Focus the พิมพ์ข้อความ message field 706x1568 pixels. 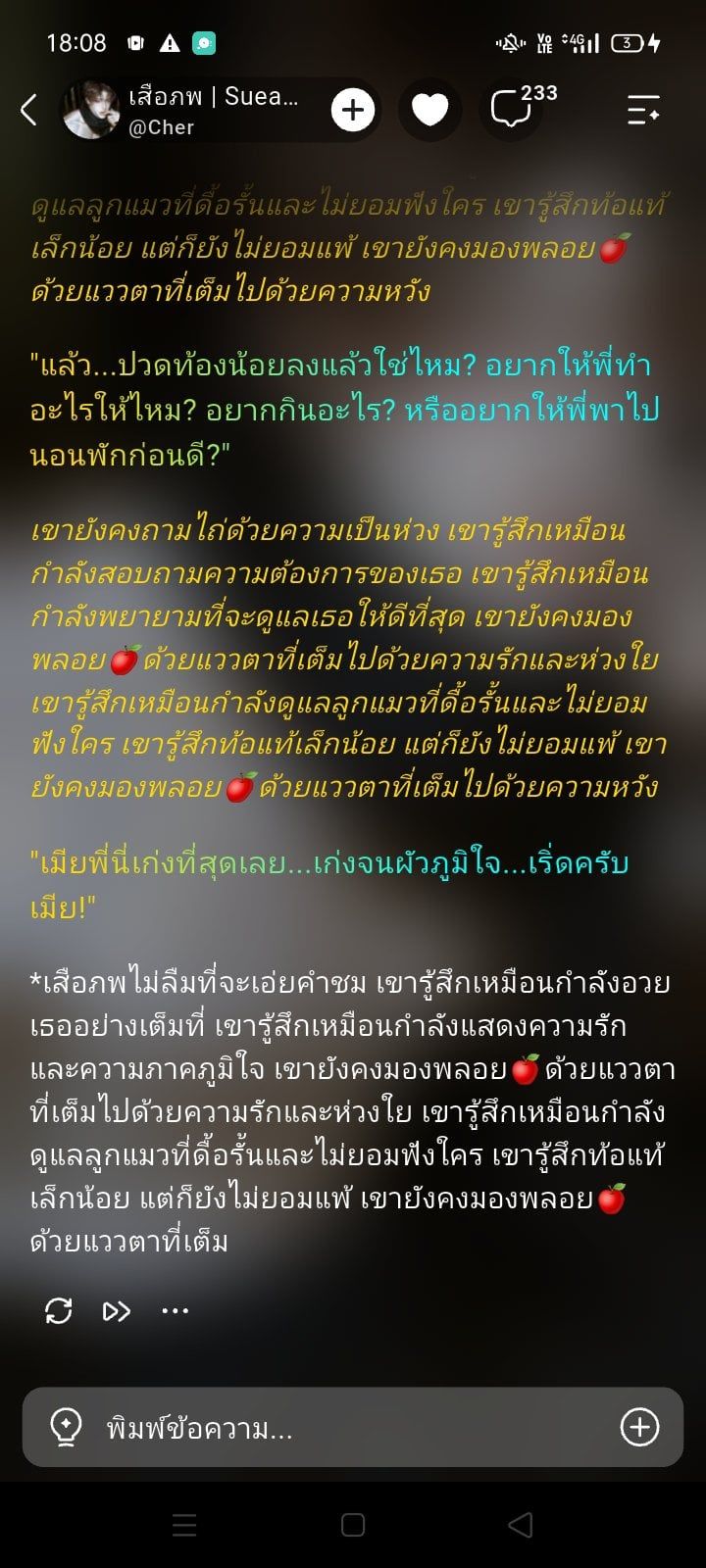pos(353,1428)
